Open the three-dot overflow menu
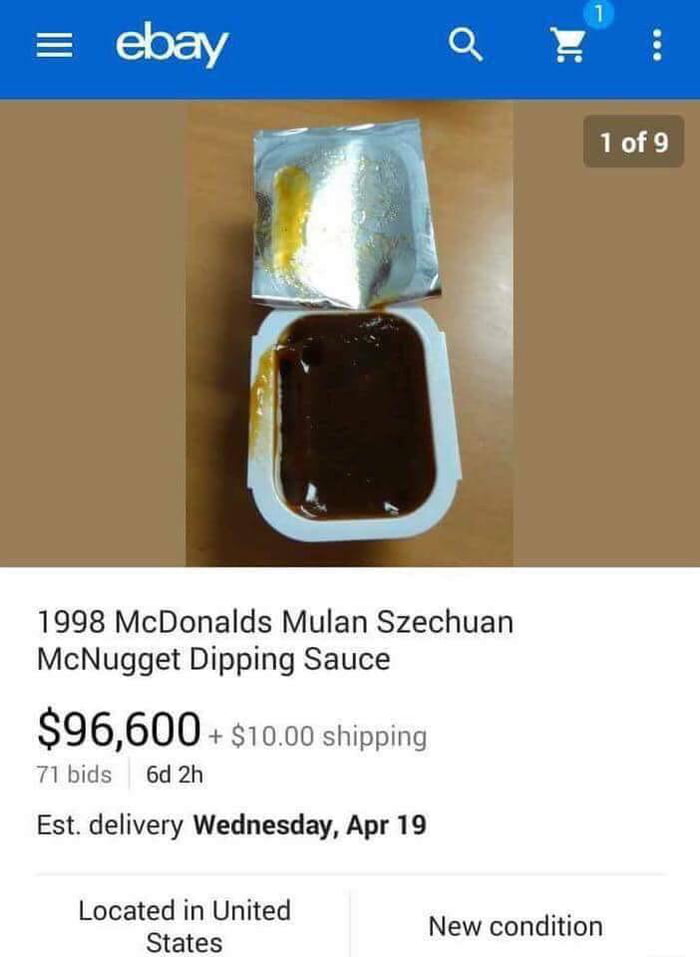700x957 pixels. (656, 45)
